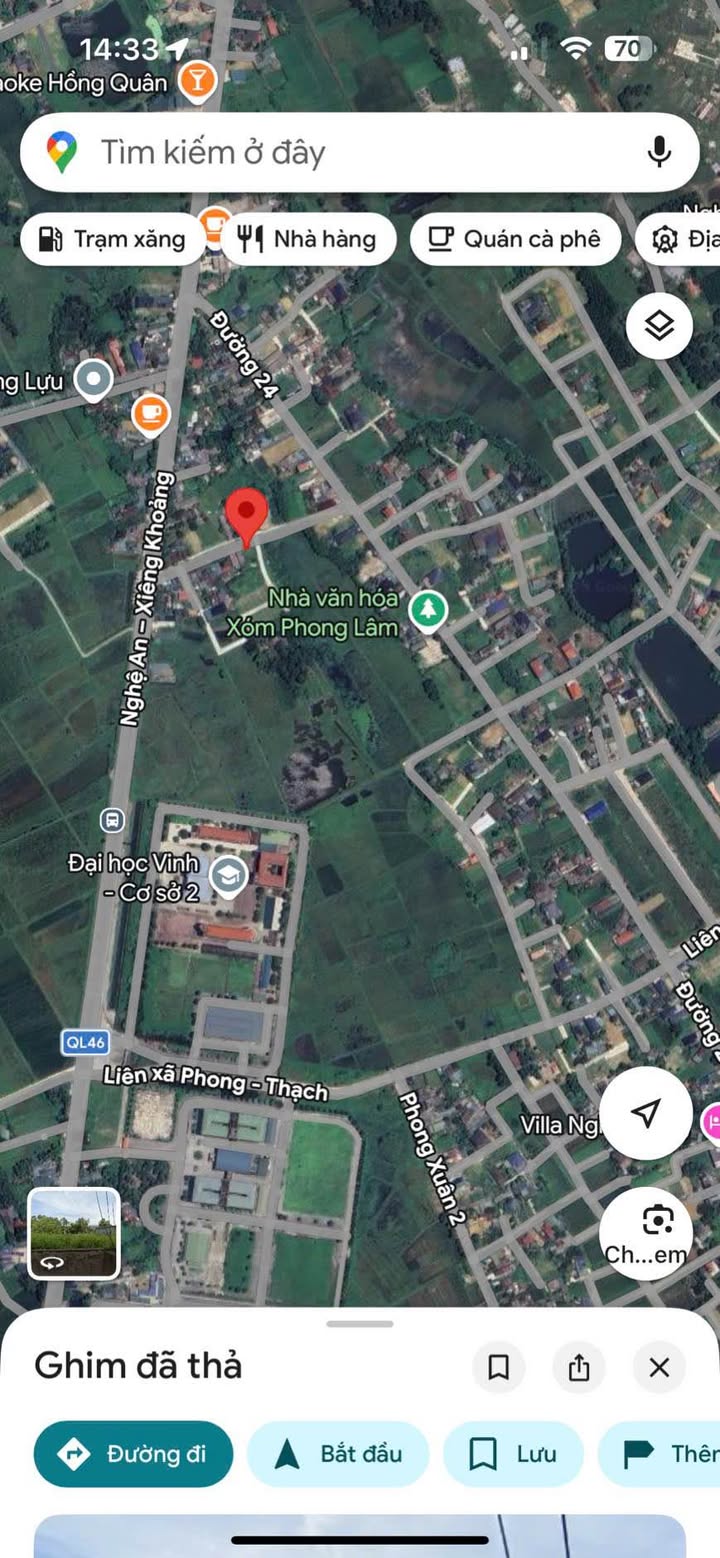This screenshot has width=720, height=1558.
Task: Tap the 'Lưu' save button
Action: click(513, 1453)
